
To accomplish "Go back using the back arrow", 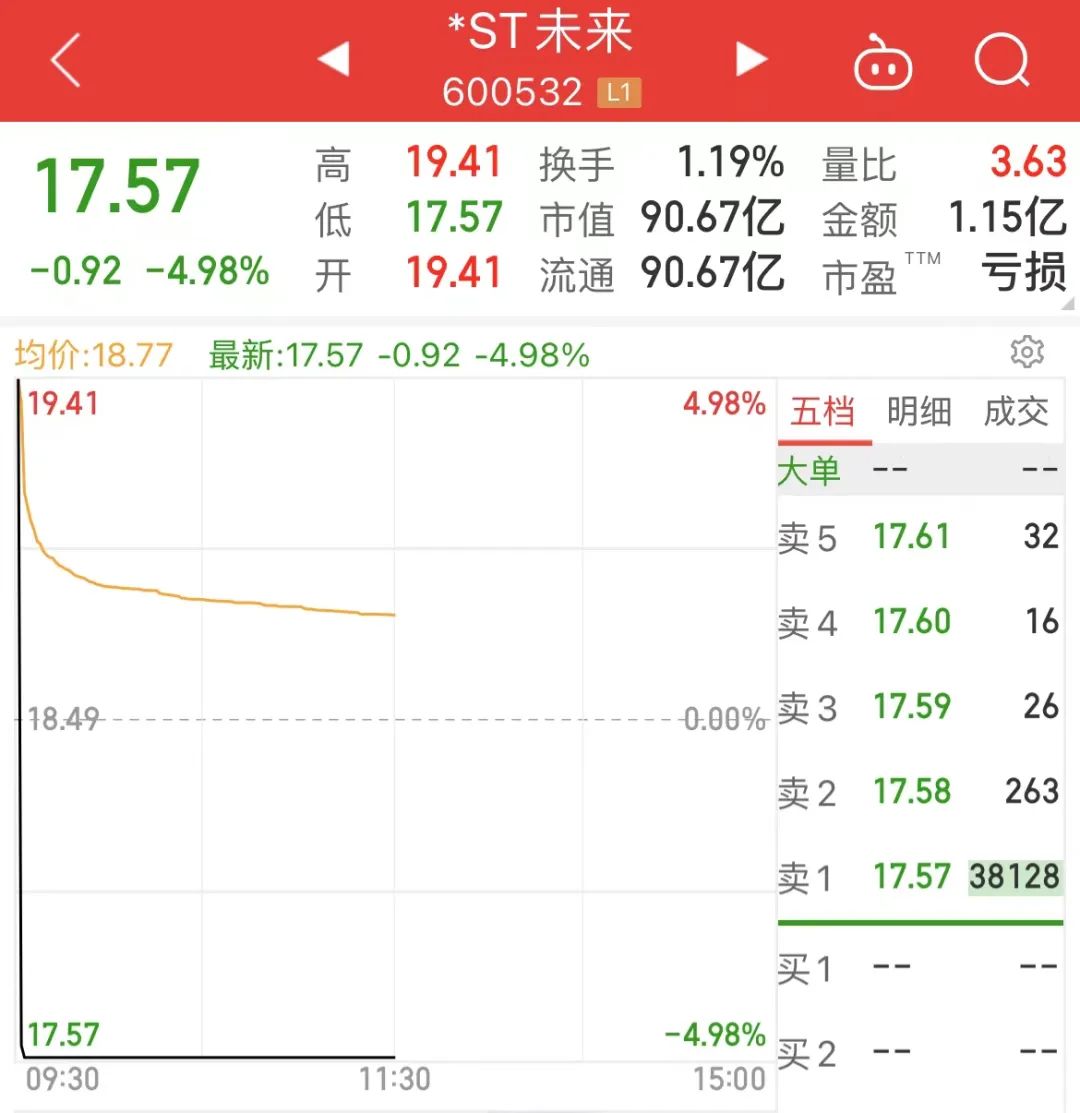I will (64, 61).
